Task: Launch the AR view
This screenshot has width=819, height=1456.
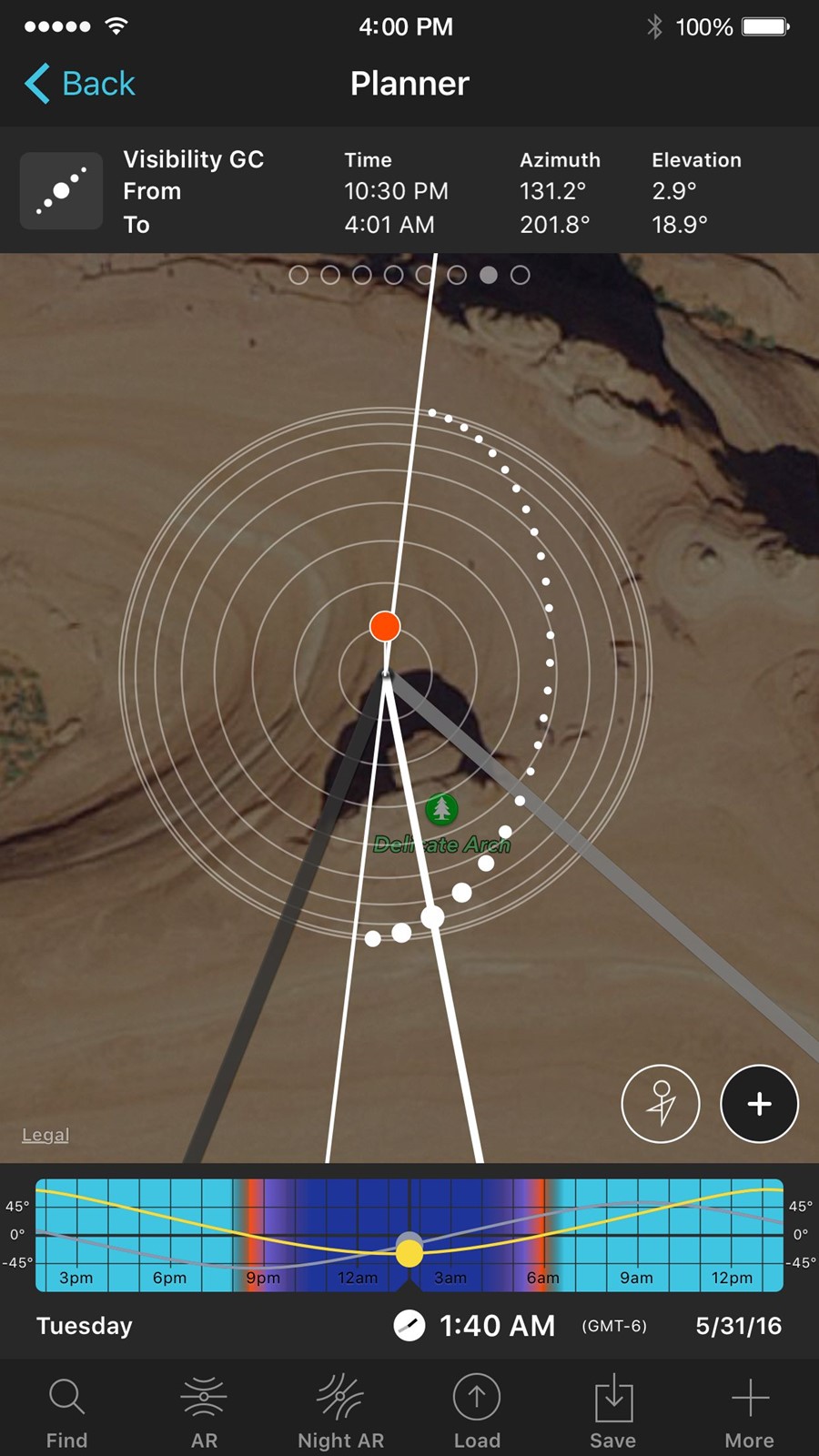Action: tap(204, 1412)
